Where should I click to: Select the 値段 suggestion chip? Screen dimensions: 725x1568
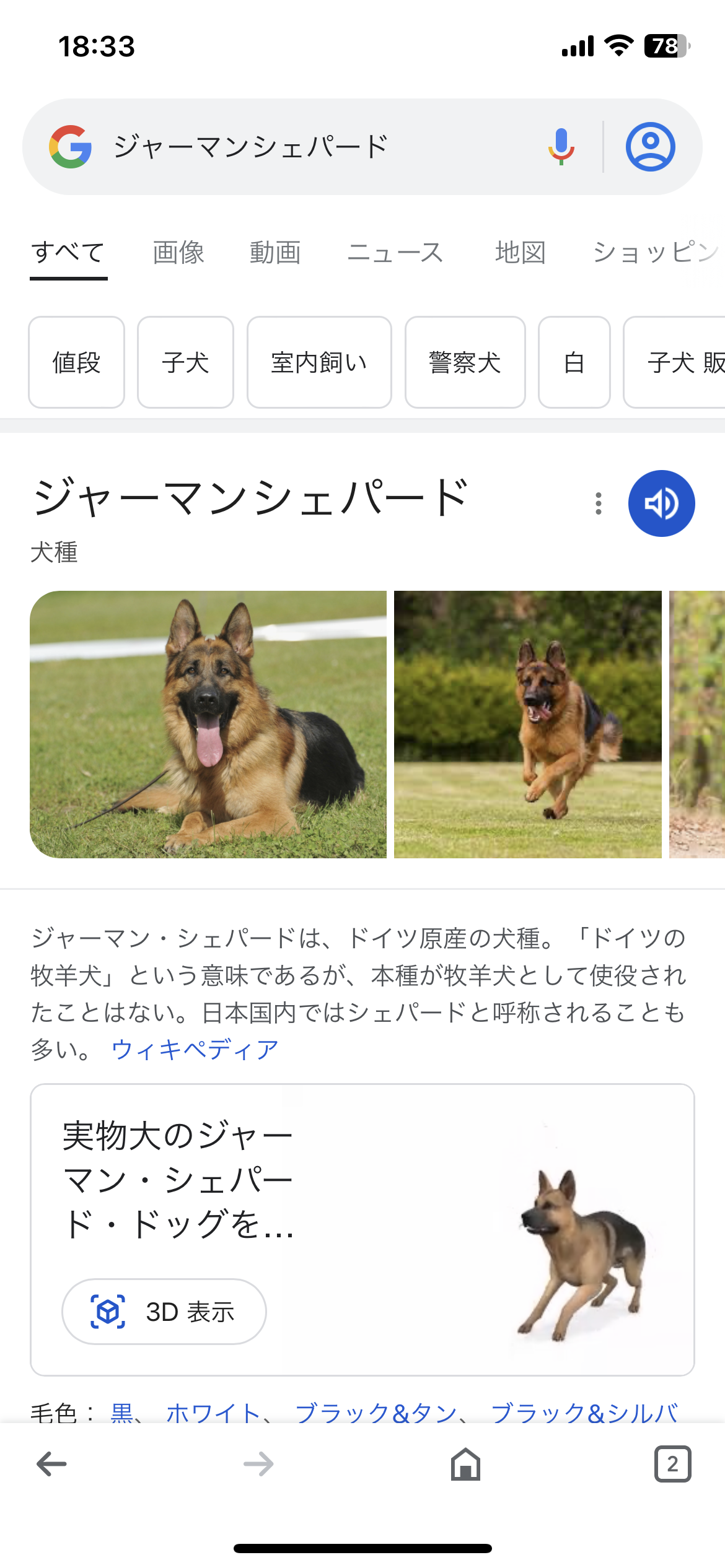point(76,362)
